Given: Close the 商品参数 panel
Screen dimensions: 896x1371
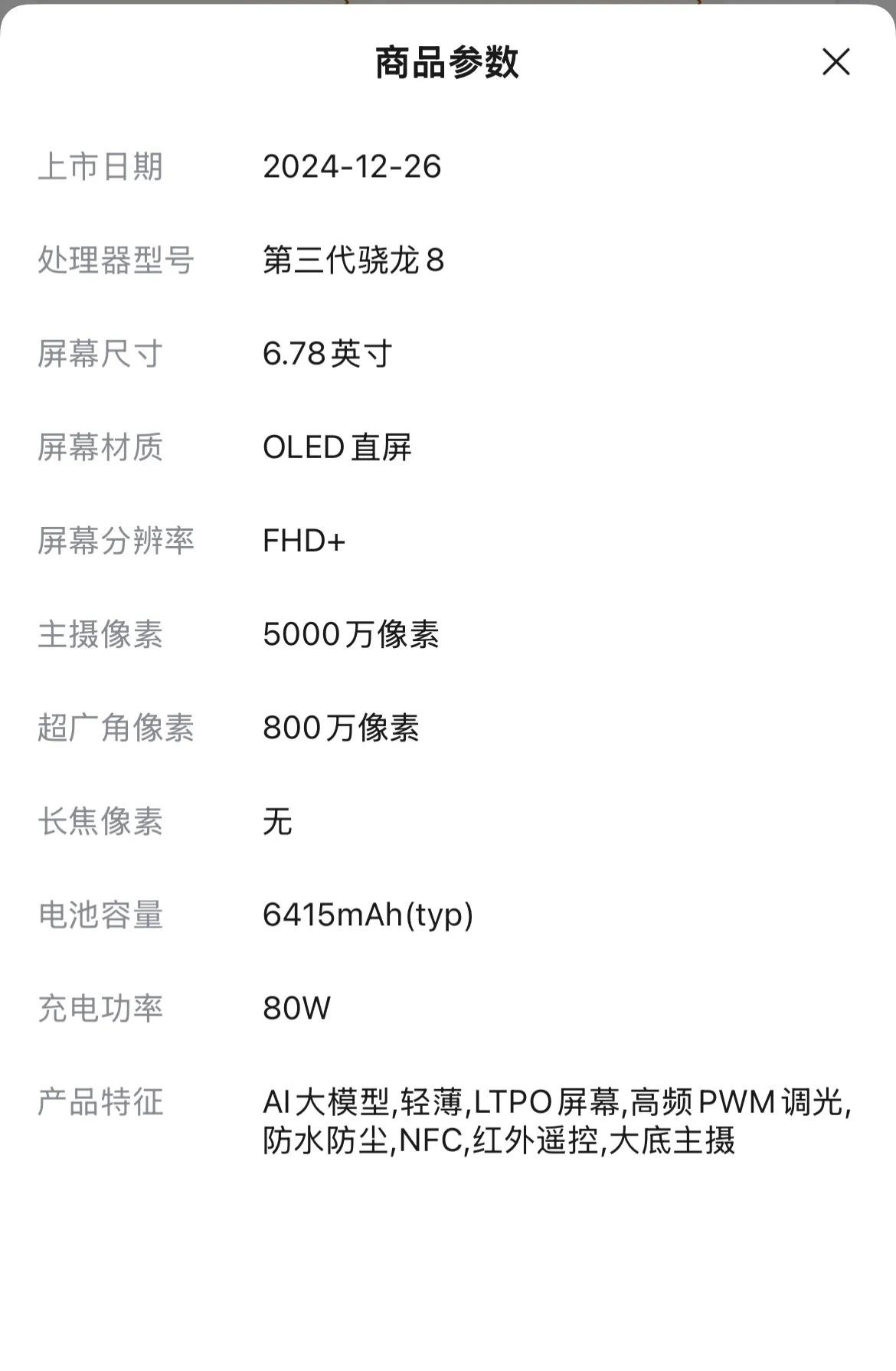Looking at the screenshot, I should click(x=836, y=62).
